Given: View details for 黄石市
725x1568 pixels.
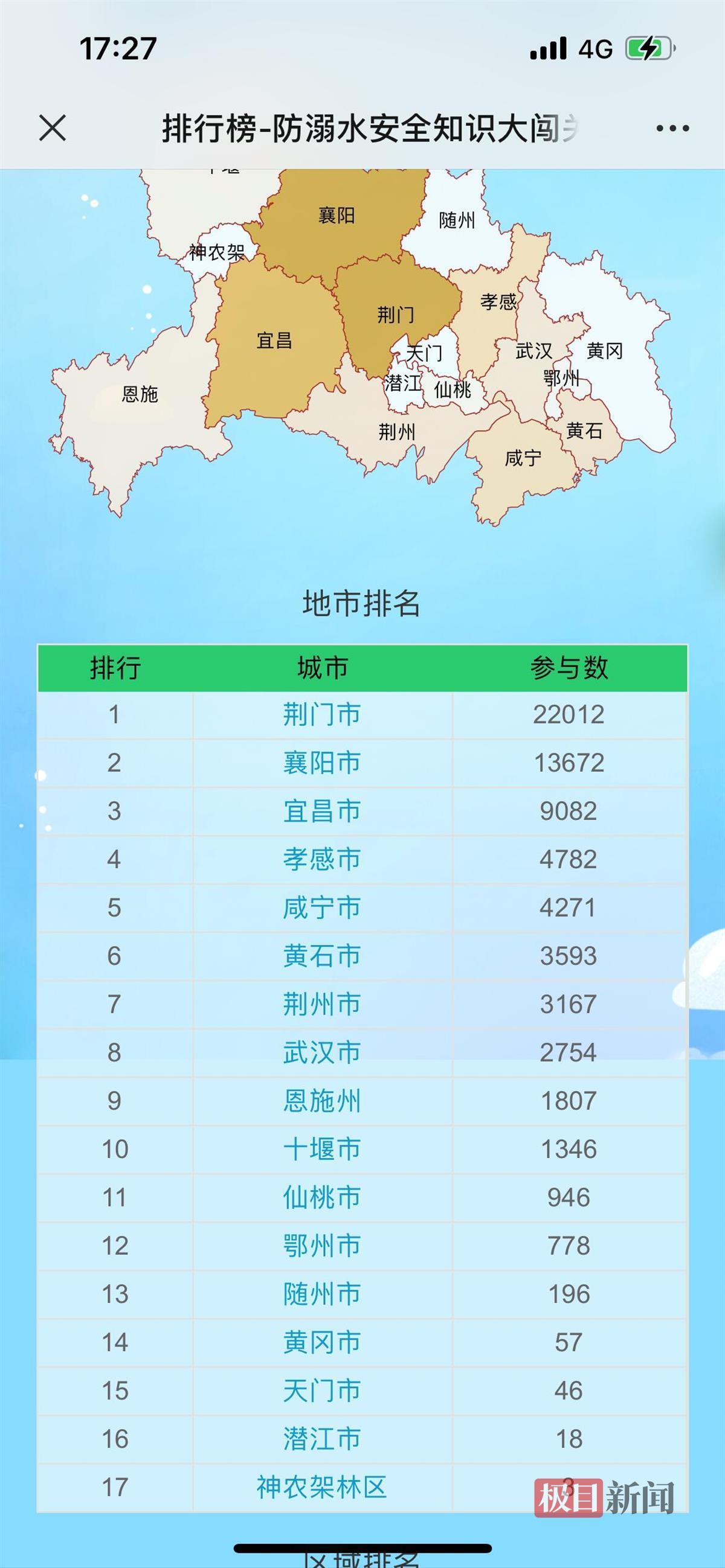Looking at the screenshot, I should click(322, 956).
